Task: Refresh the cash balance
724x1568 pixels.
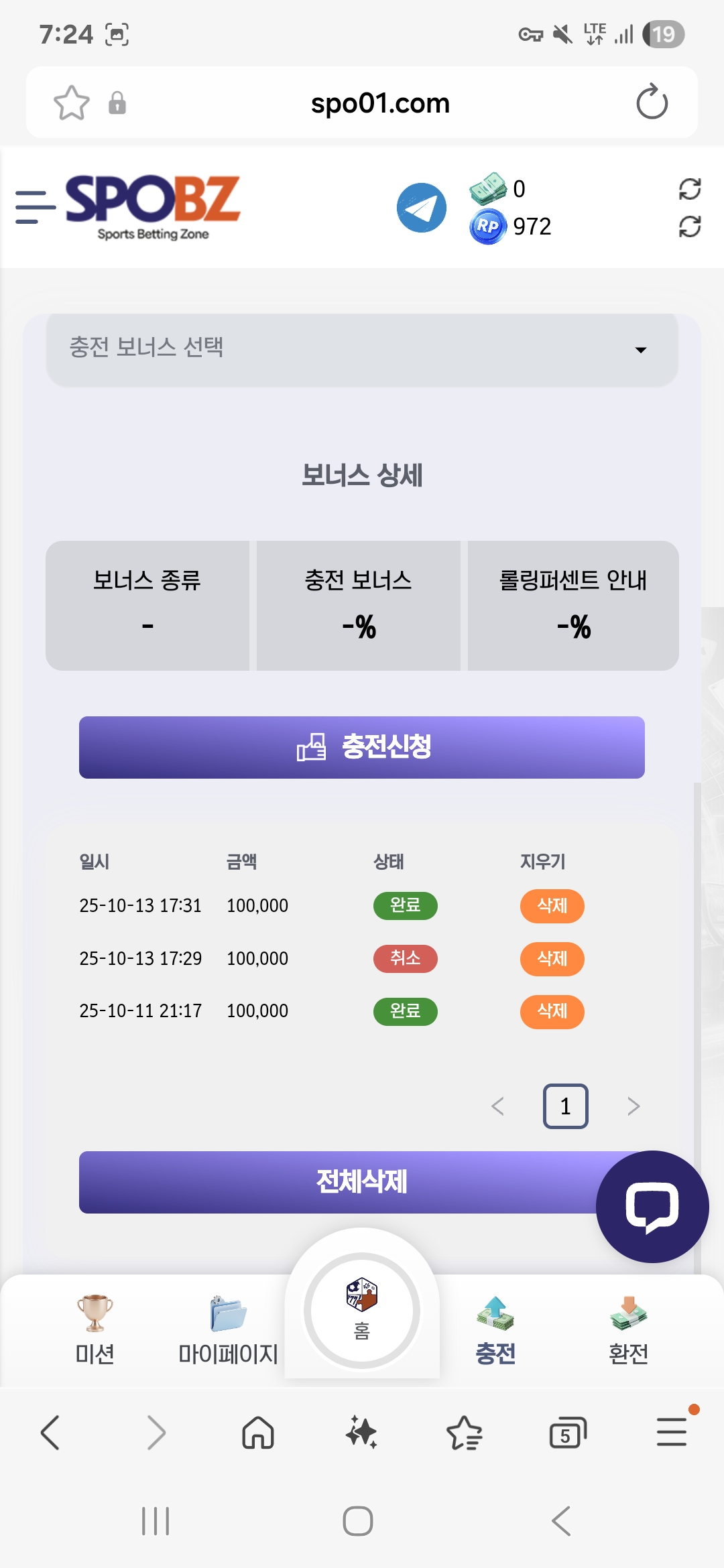Action: click(689, 189)
